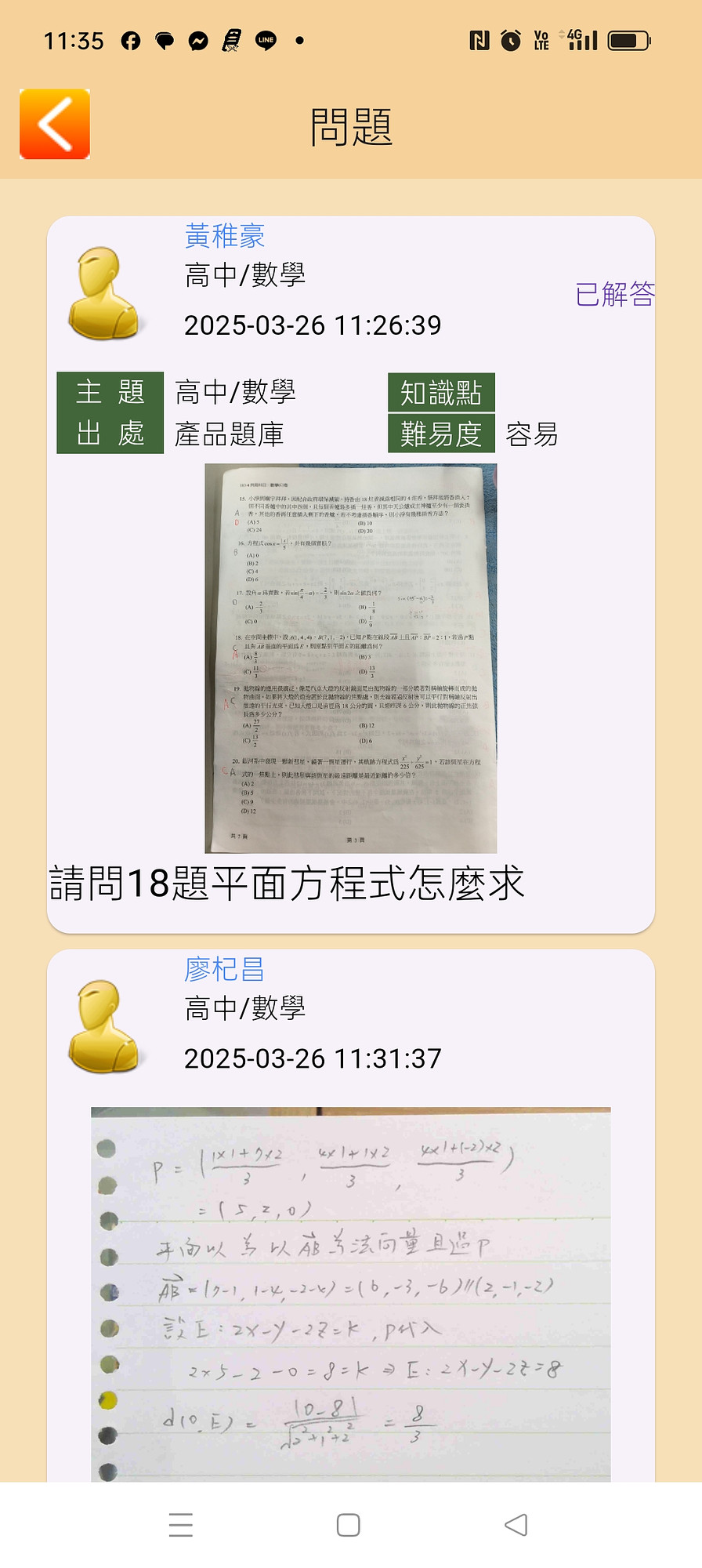Open the handwritten solution image from 廖杞昌
Screen dimensions: 702x1568
[350, 1294]
